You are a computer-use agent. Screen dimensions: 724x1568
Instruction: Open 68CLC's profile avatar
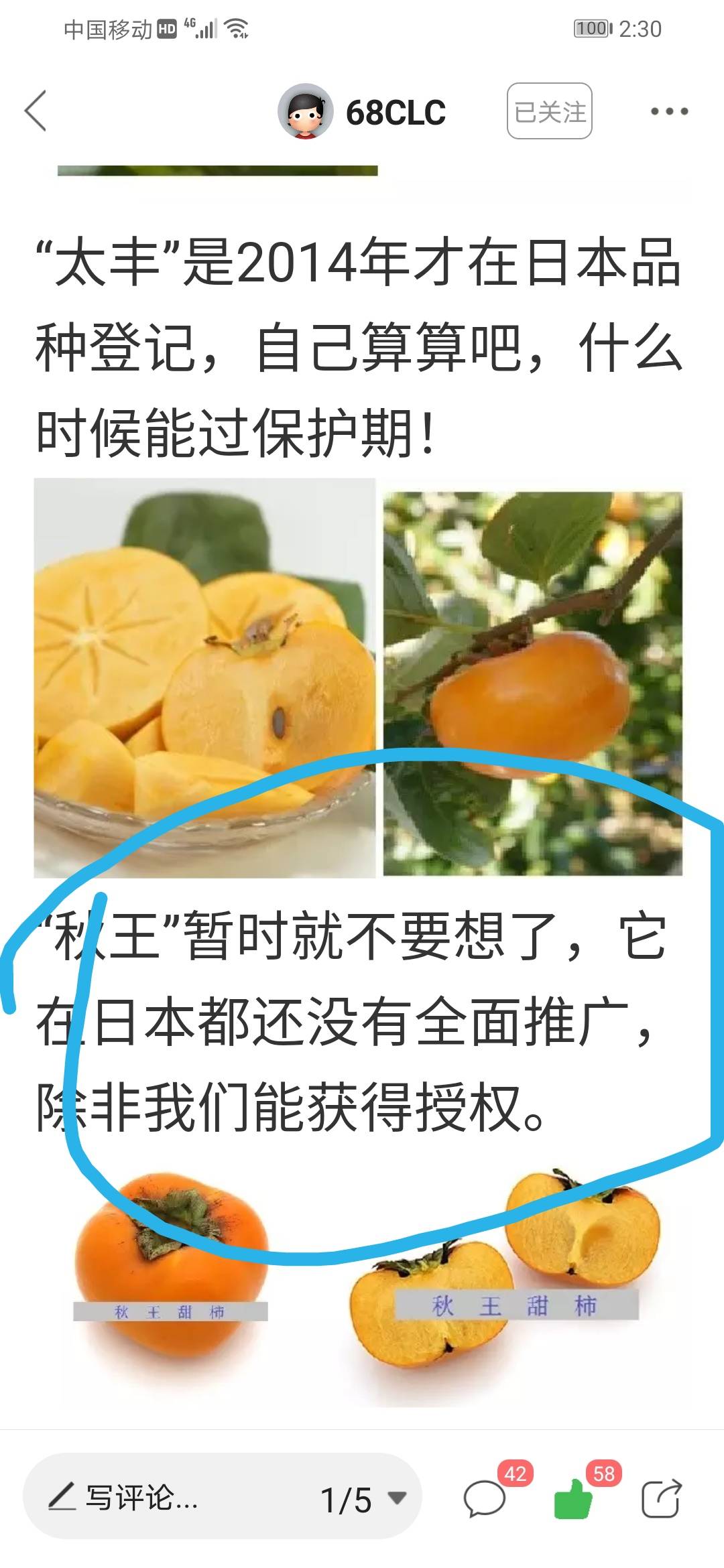[x=306, y=111]
